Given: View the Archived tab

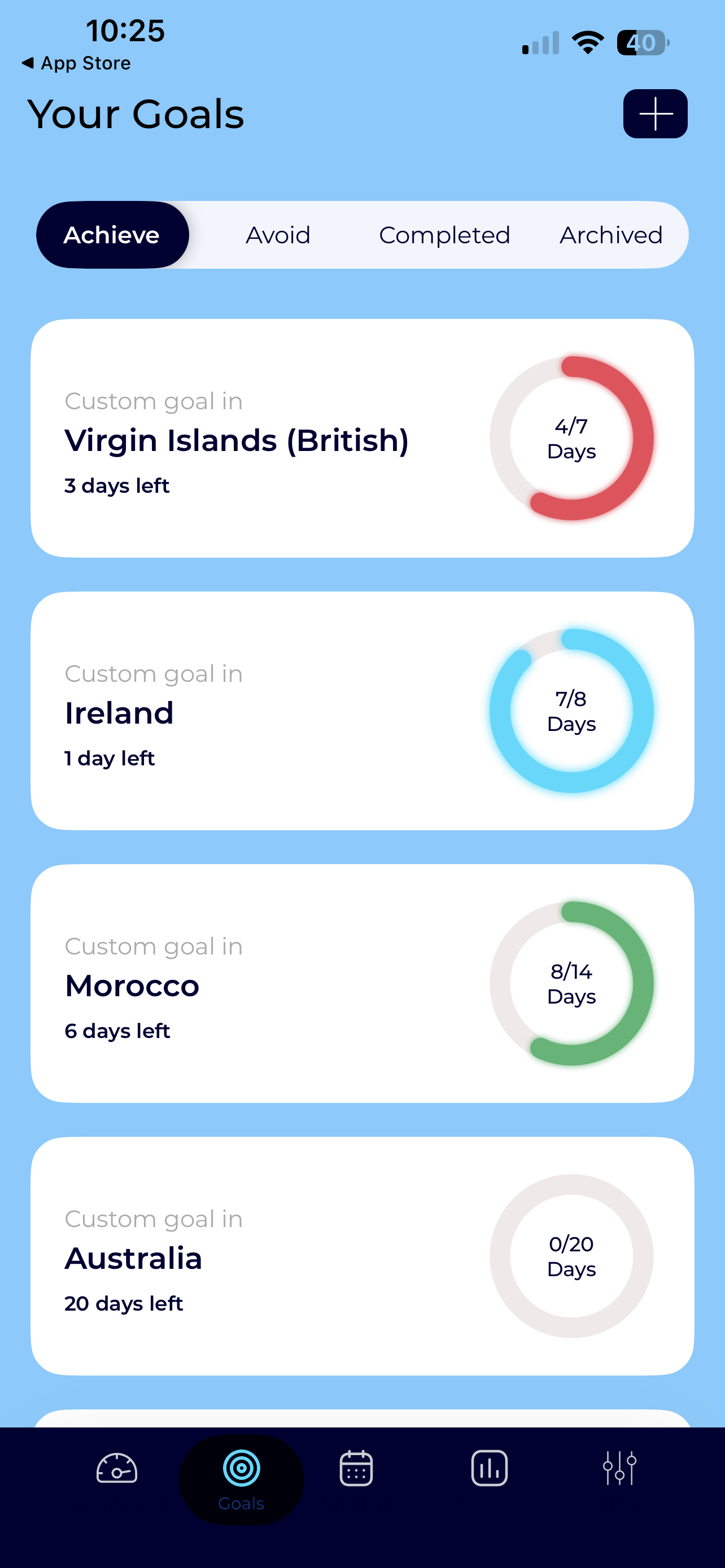Looking at the screenshot, I should [610, 234].
